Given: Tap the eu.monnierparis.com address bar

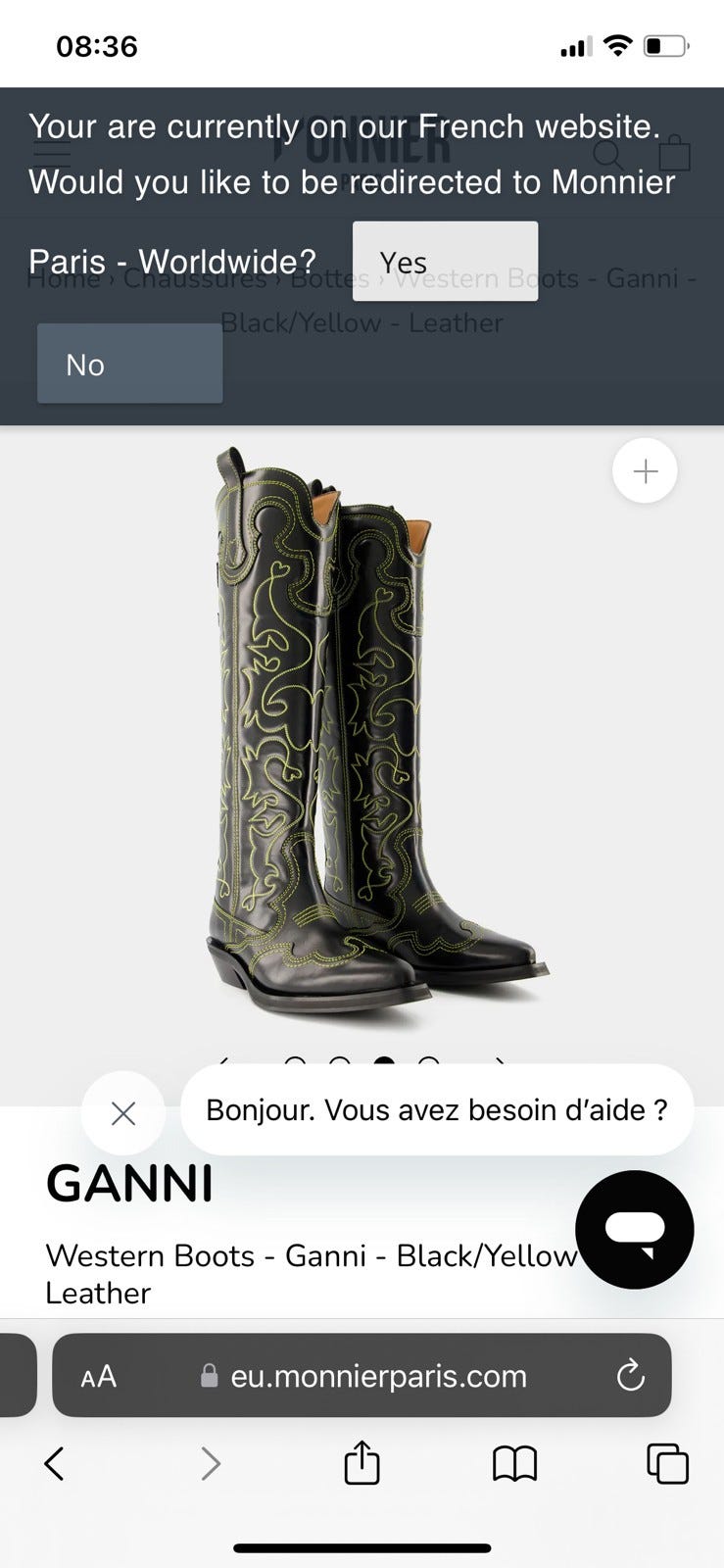Looking at the screenshot, I should 379,1376.
